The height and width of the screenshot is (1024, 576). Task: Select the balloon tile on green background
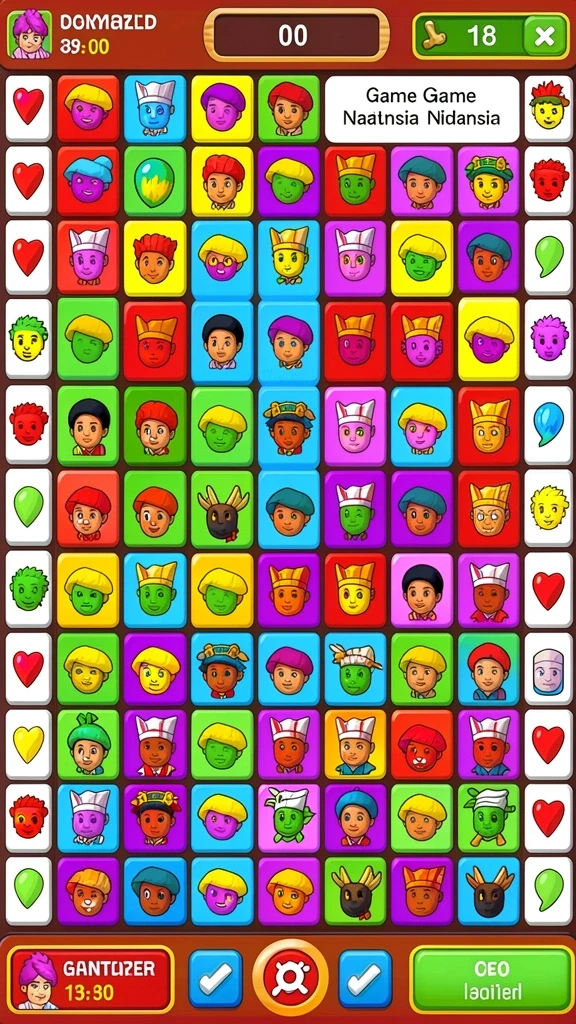pos(155,181)
